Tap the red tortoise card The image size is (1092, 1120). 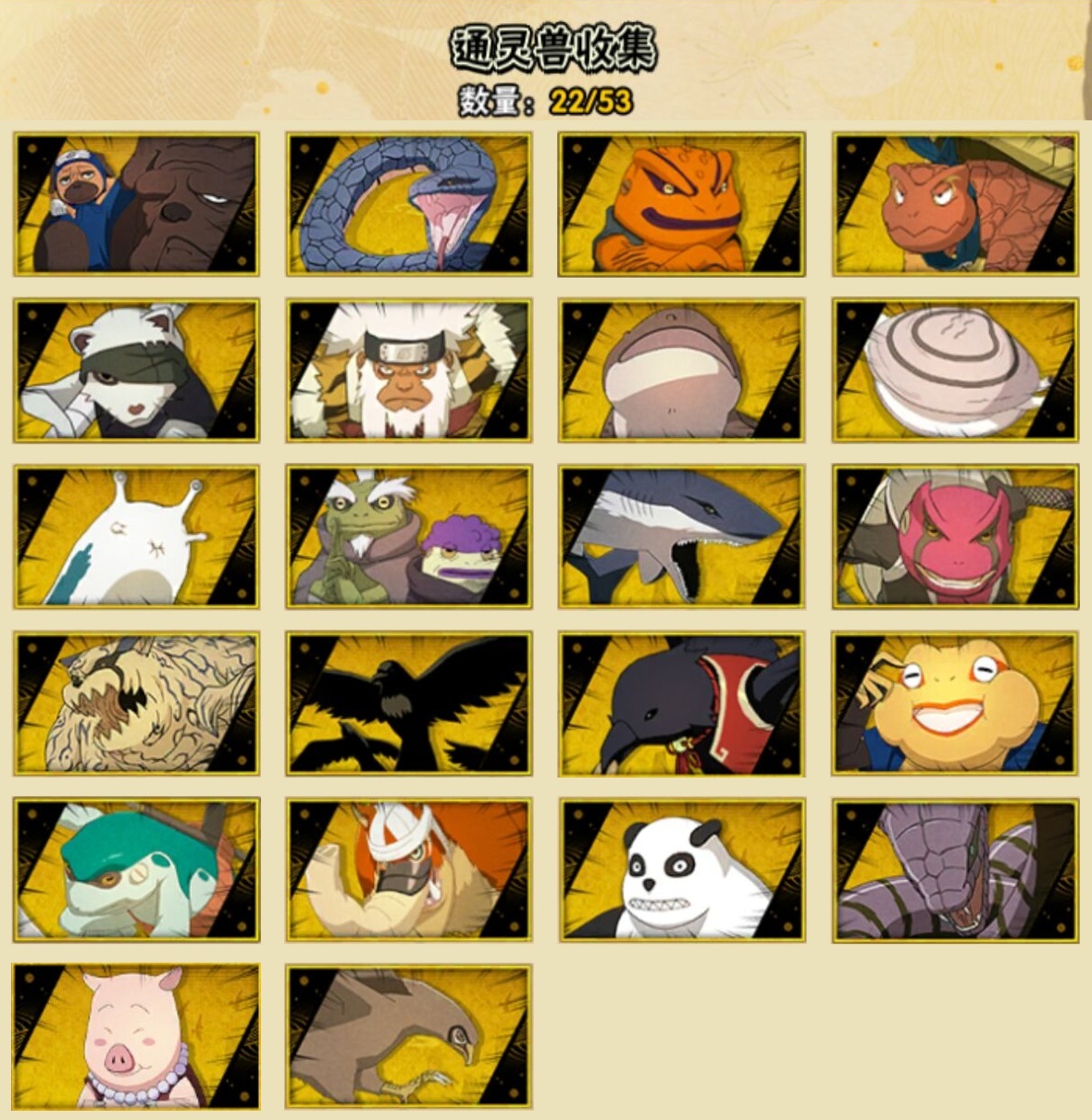click(x=955, y=205)
